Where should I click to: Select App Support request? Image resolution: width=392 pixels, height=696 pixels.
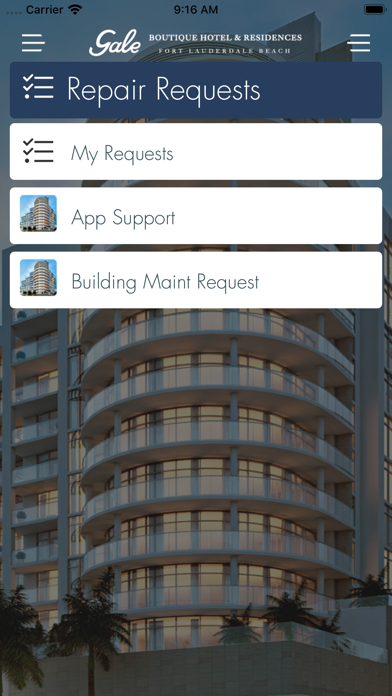coord(196,216)
